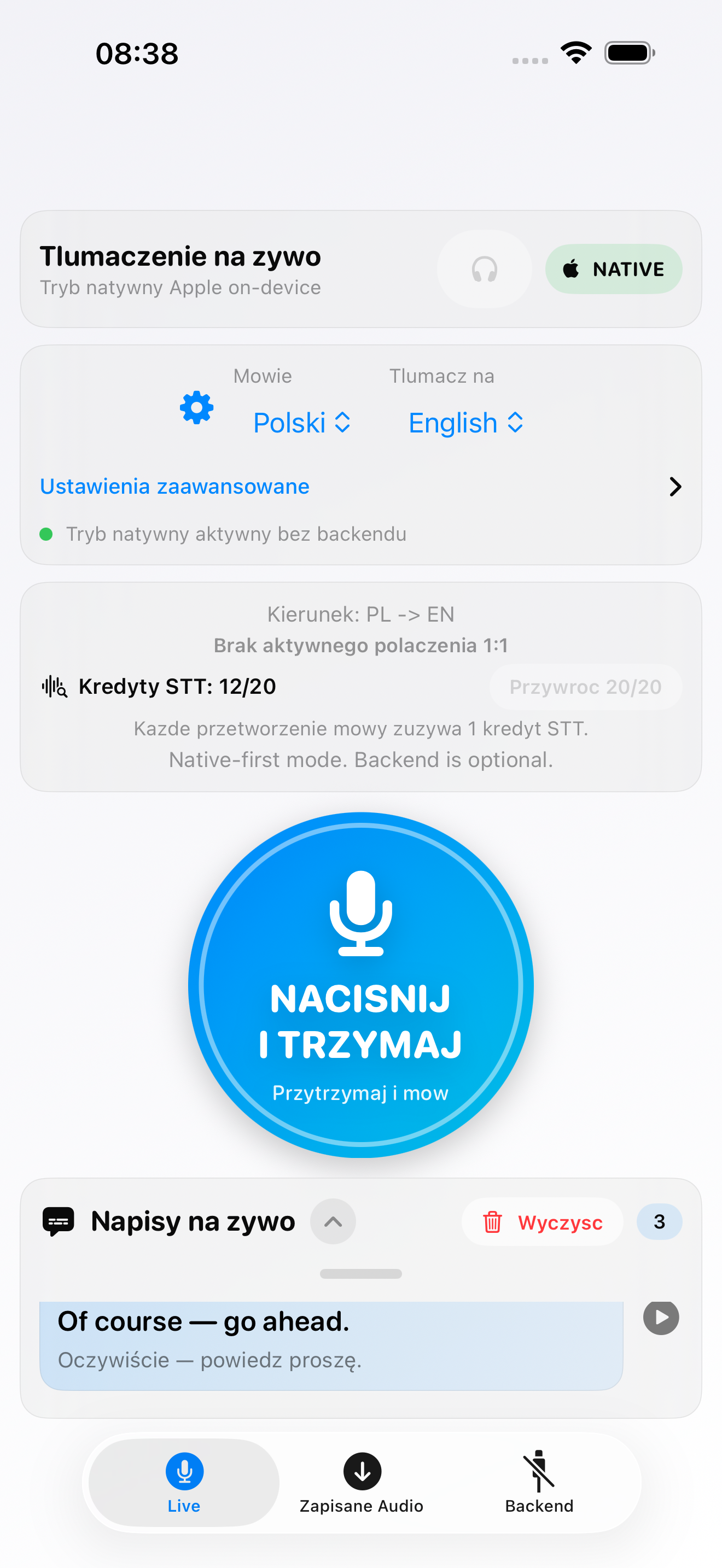The image size is (722, 1568).
Task: Open the Polski spoken language picker
Action: [x=301, y=423]
